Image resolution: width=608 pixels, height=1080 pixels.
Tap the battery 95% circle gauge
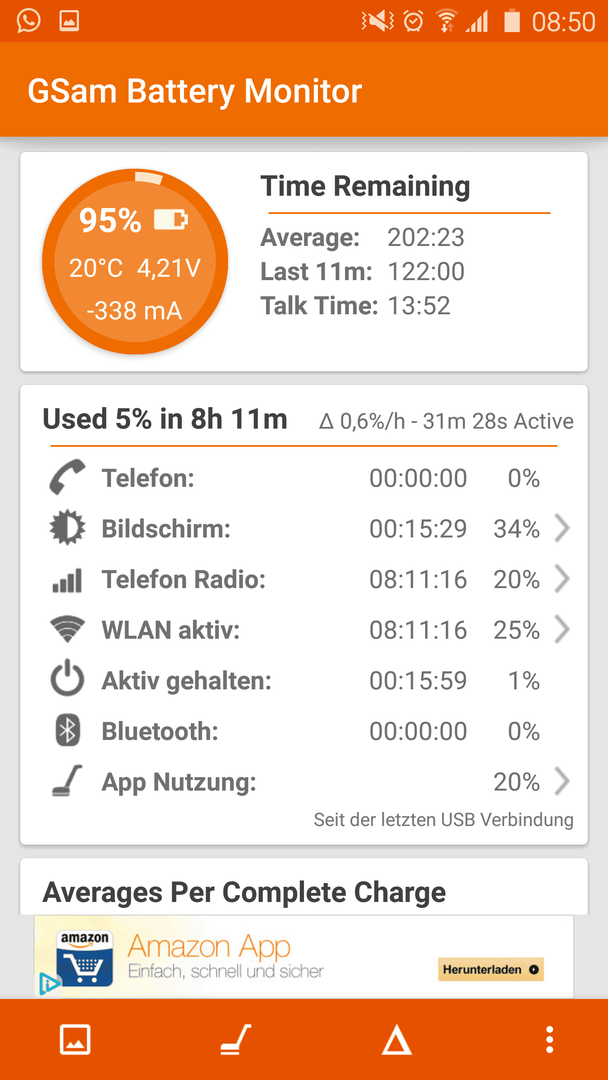pos(135,260)
